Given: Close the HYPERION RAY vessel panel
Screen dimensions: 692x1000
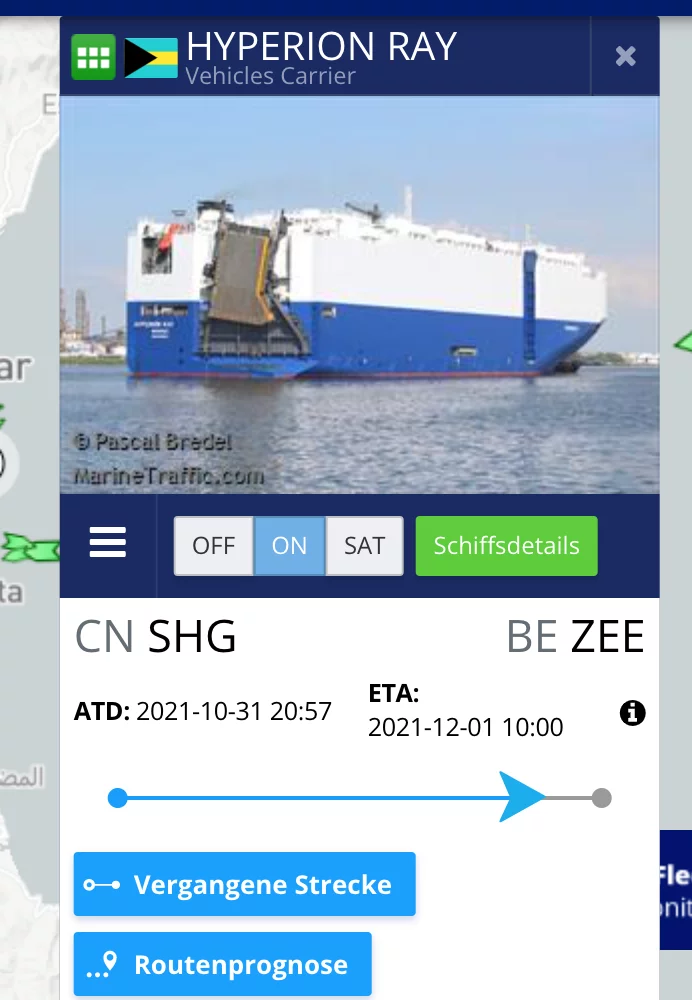Looking at the screenshot, I should (x=625, y=56).
